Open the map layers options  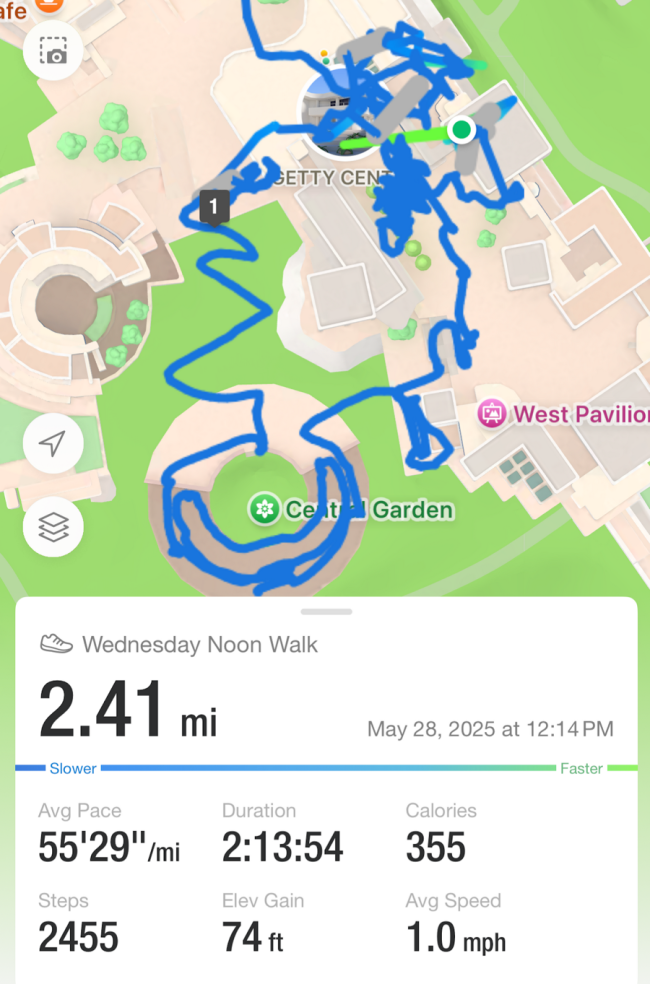pyautogui.click(x=53, y=526)
